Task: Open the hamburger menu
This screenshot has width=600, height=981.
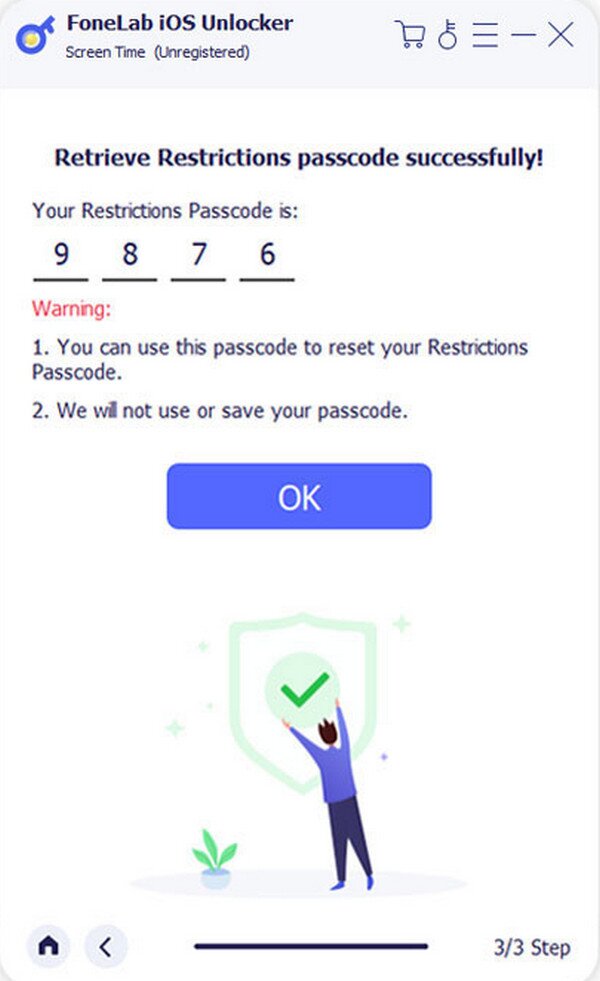Action: tap(485, 35)
